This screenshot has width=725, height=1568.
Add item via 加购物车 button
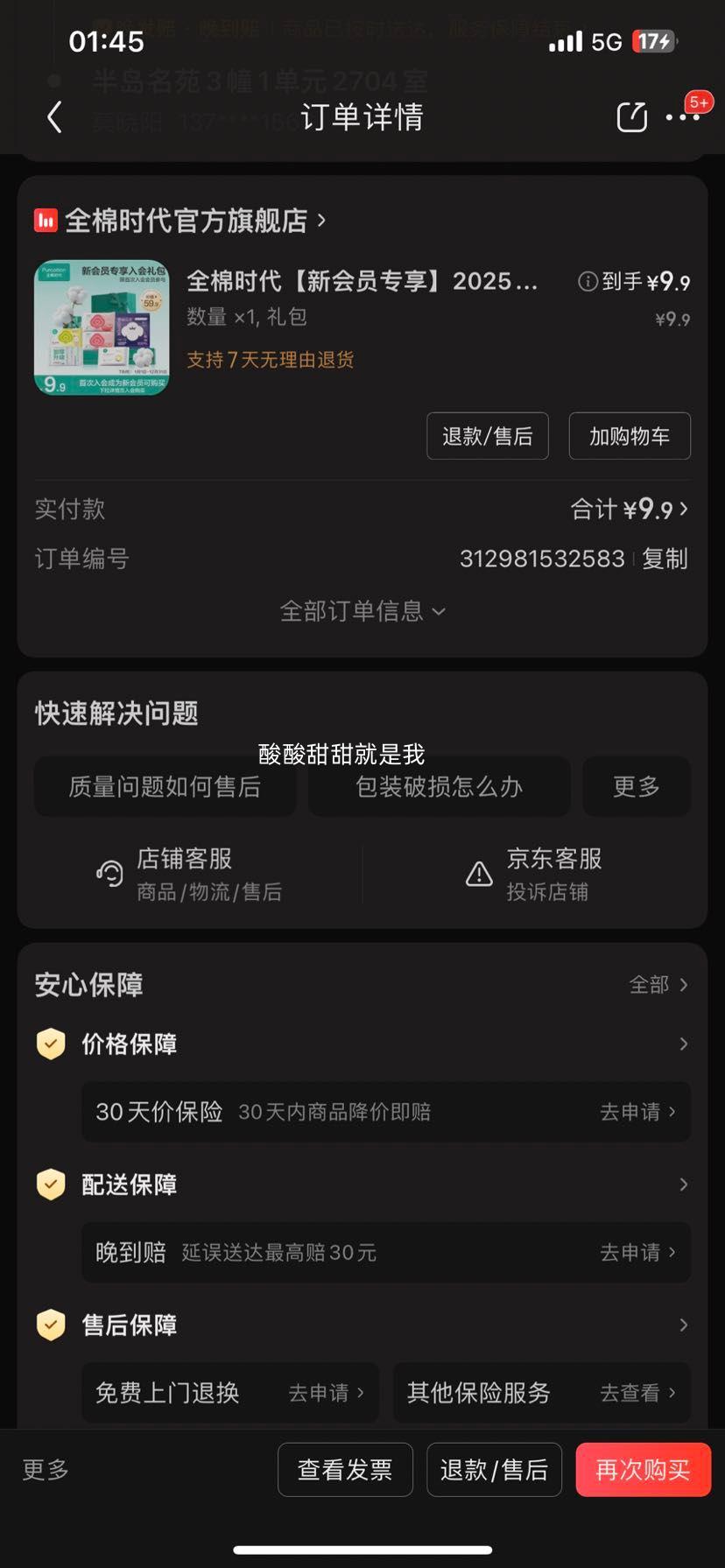(x=629, y=436)
